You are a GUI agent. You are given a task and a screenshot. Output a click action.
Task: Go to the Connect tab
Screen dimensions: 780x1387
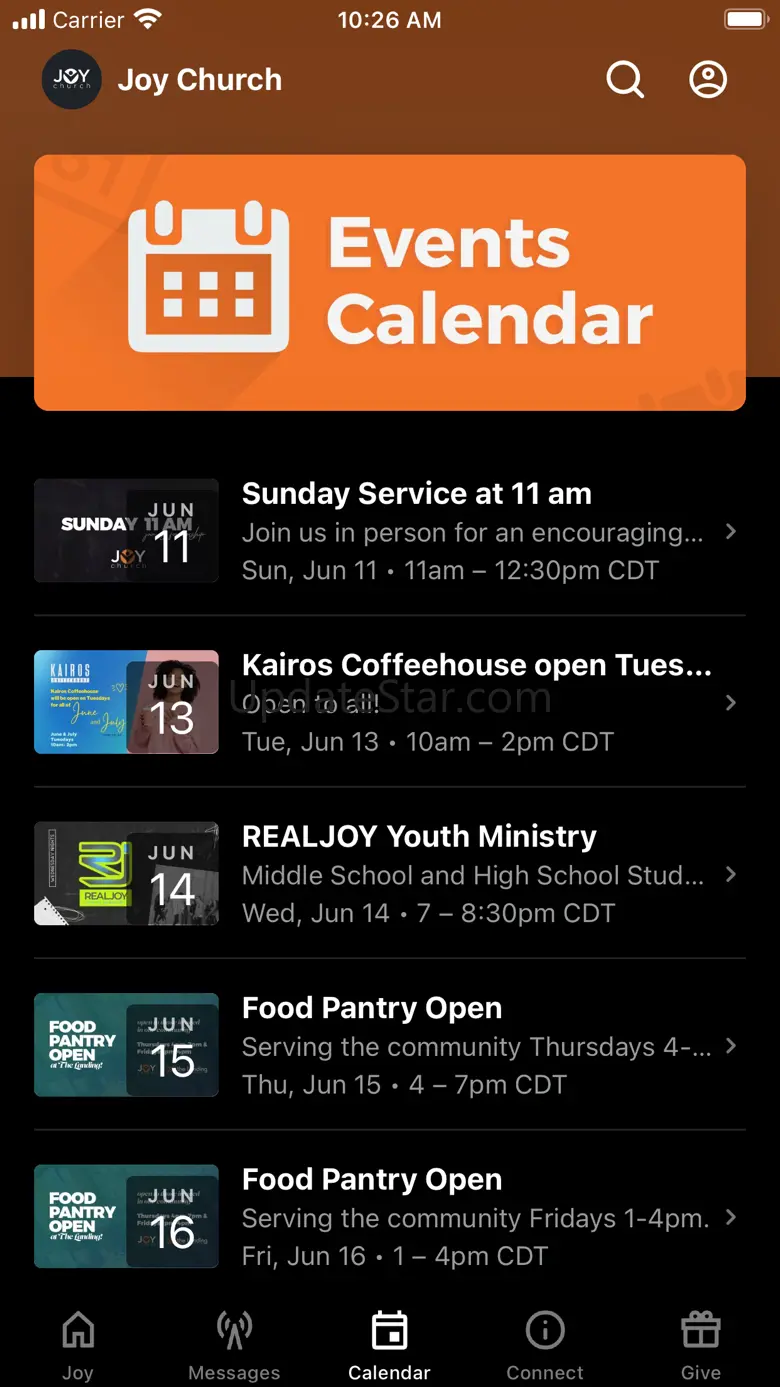click(545, 1345)
